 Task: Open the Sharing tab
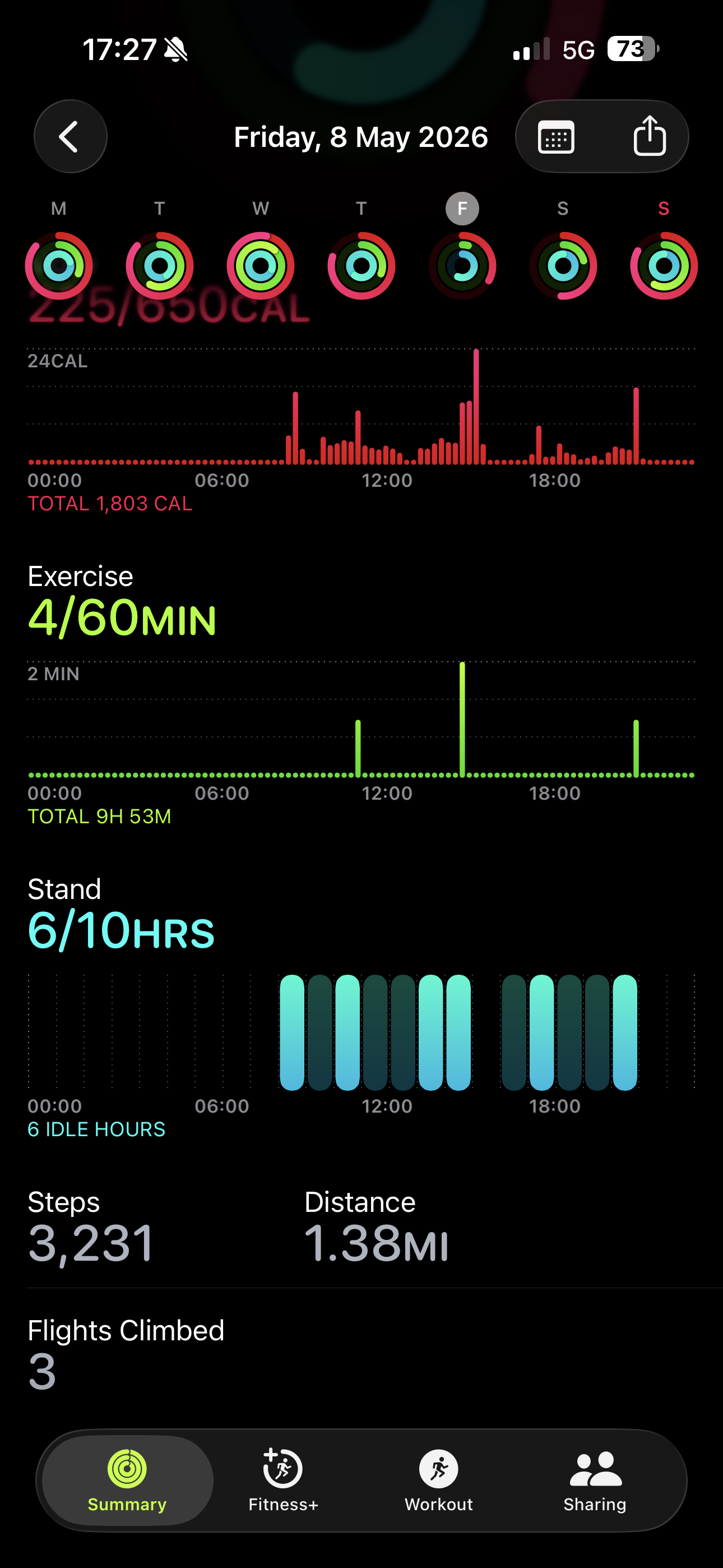click(x=595, y=1481)
